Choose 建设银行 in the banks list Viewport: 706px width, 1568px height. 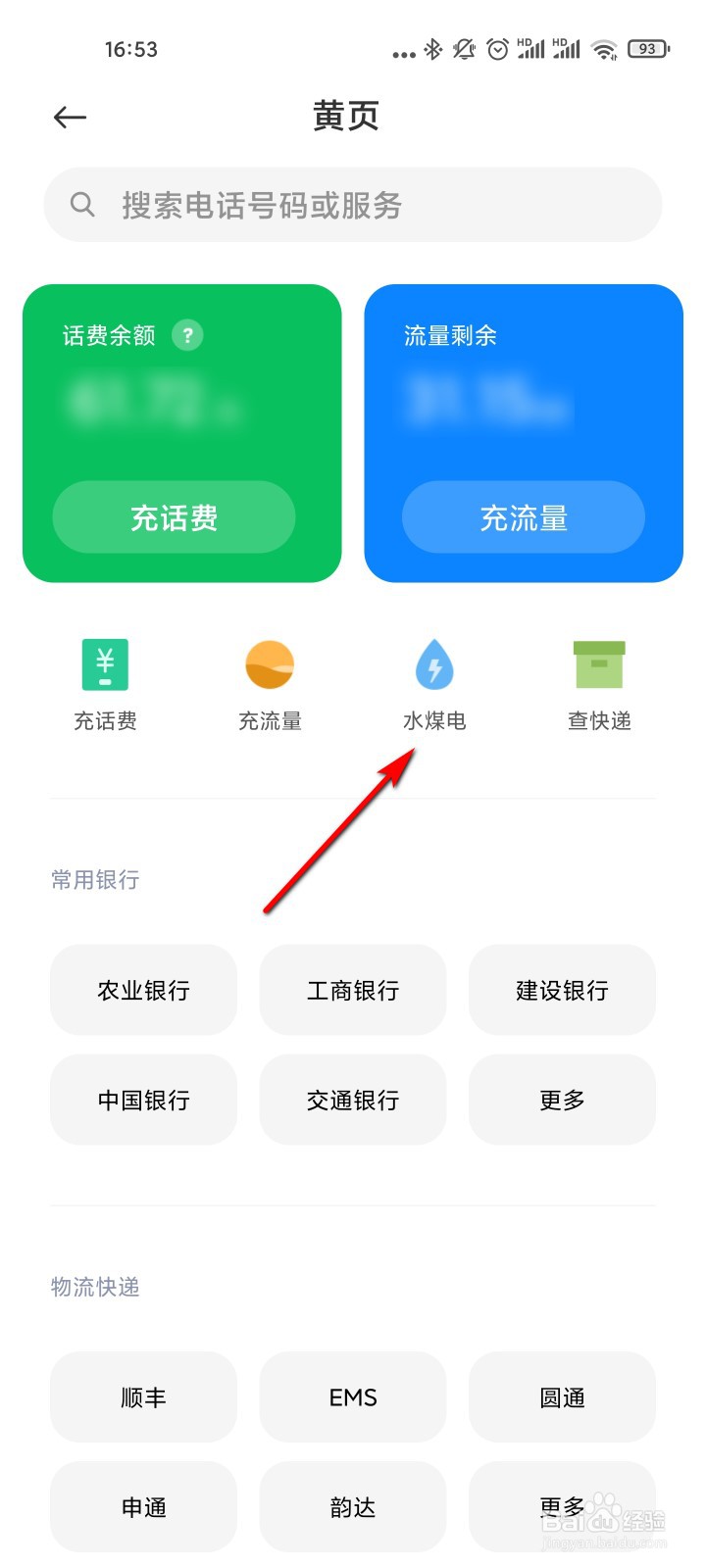562,990
